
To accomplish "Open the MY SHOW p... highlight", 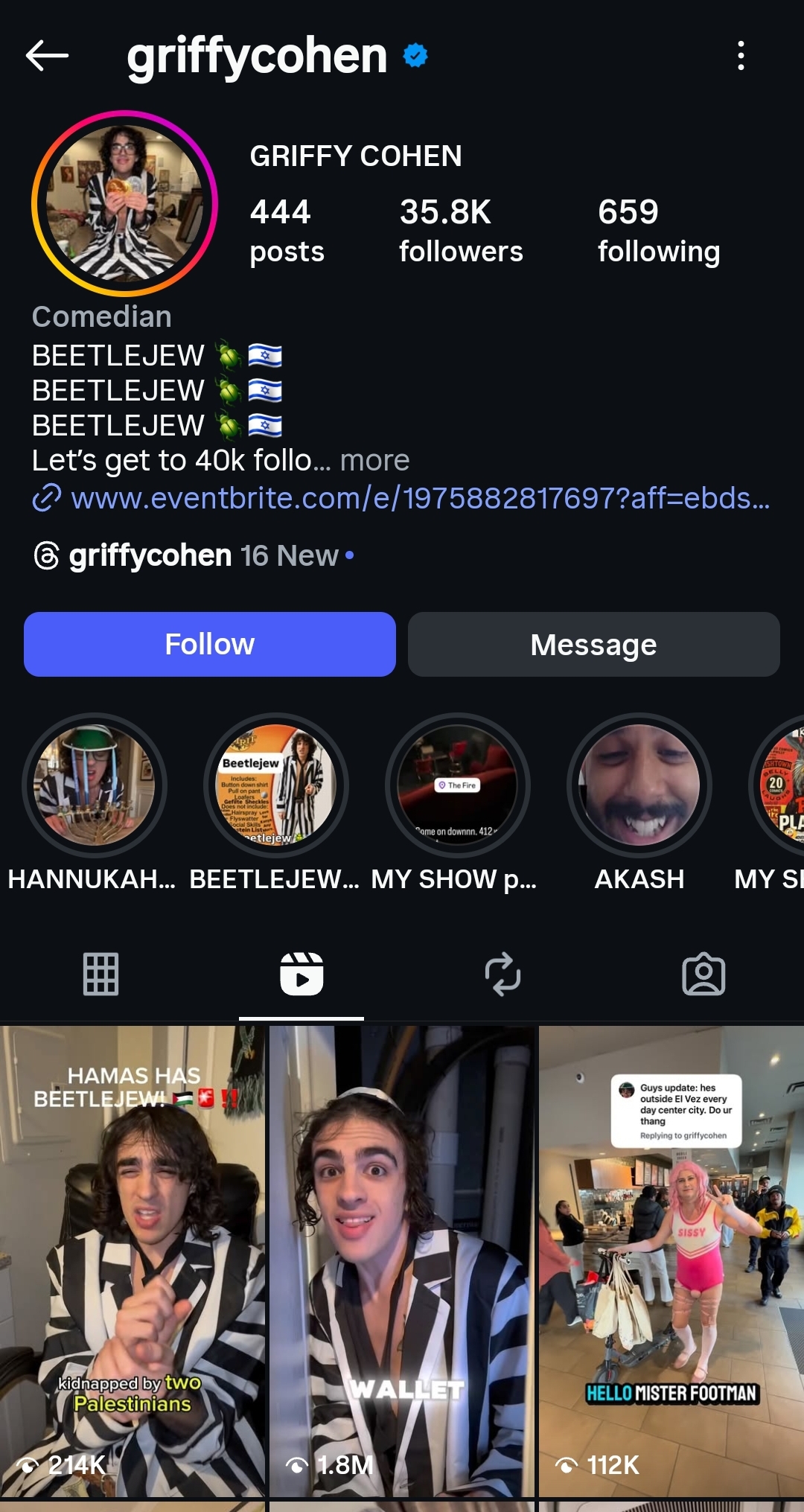I will 457,785.
